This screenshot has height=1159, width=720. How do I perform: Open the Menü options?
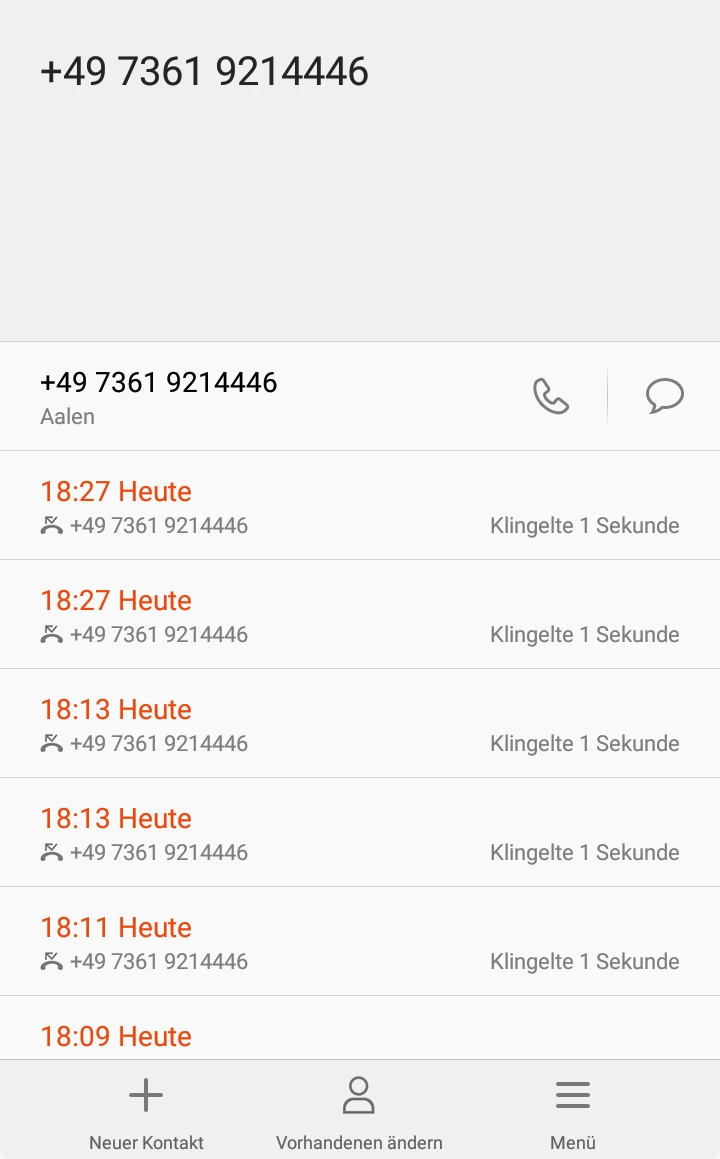(x=572, y=1112)
